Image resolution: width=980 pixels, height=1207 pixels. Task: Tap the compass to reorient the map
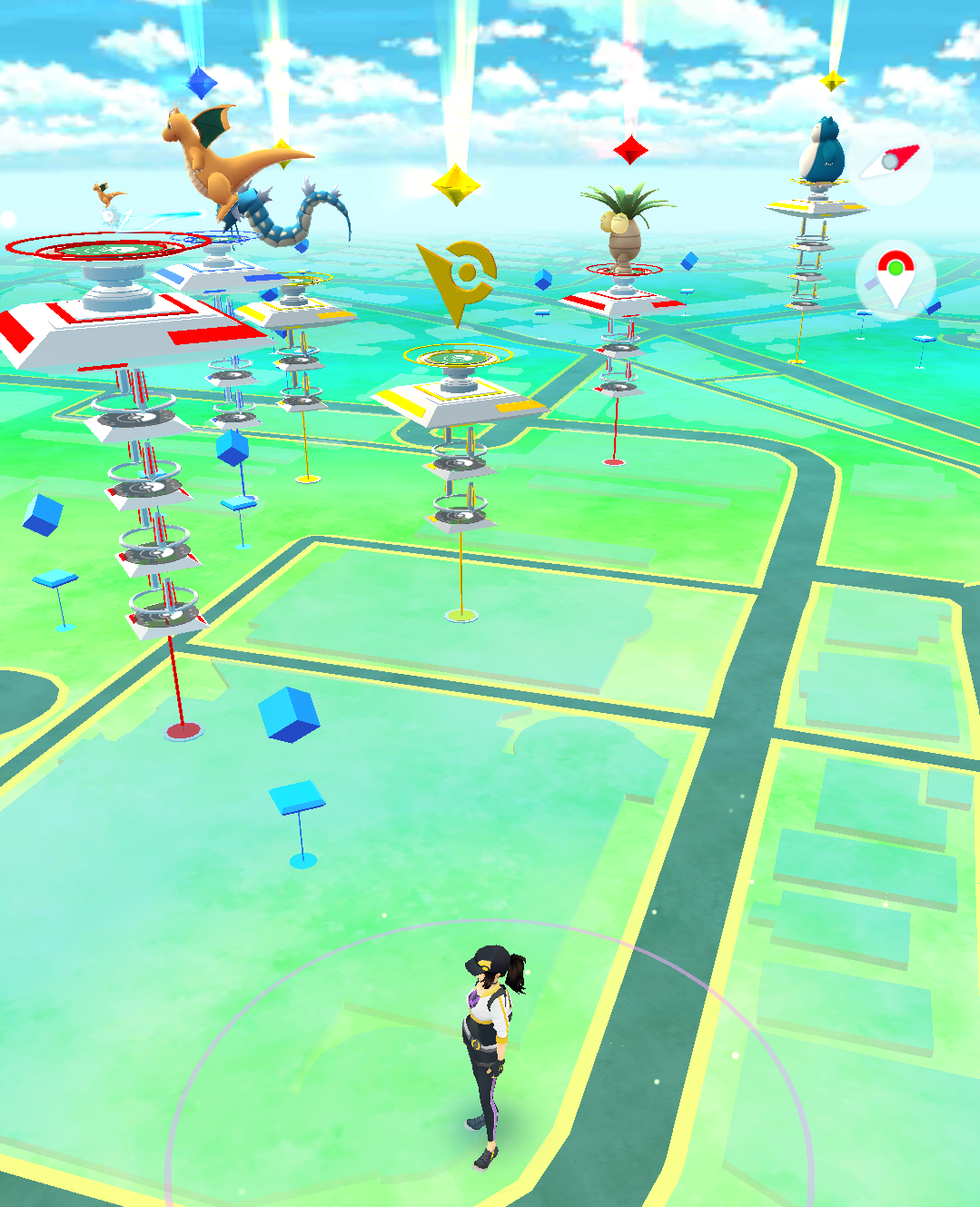pyautogui.click(x=891, y=163)
